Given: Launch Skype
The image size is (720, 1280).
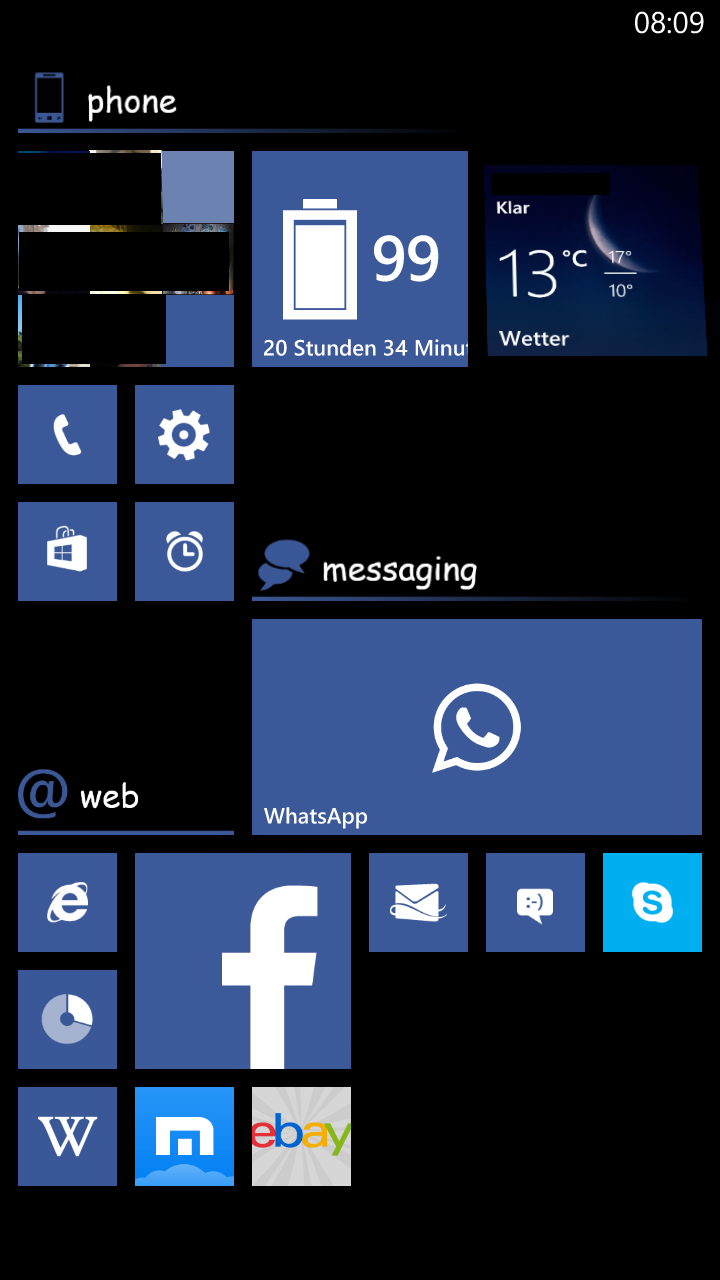Looking at the screenshot, I should 652,902.
